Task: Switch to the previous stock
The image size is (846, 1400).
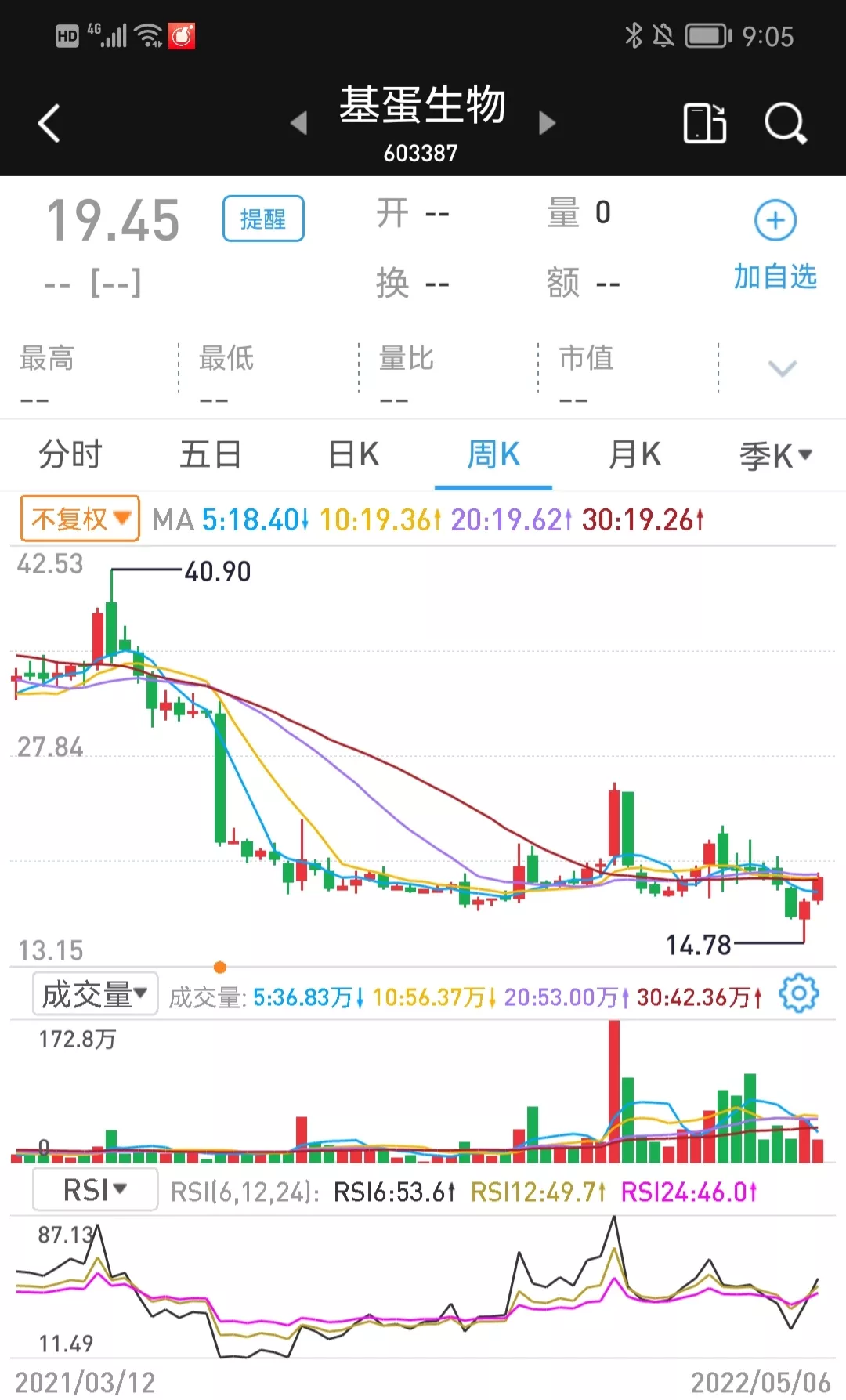Action: click(298, 123)
